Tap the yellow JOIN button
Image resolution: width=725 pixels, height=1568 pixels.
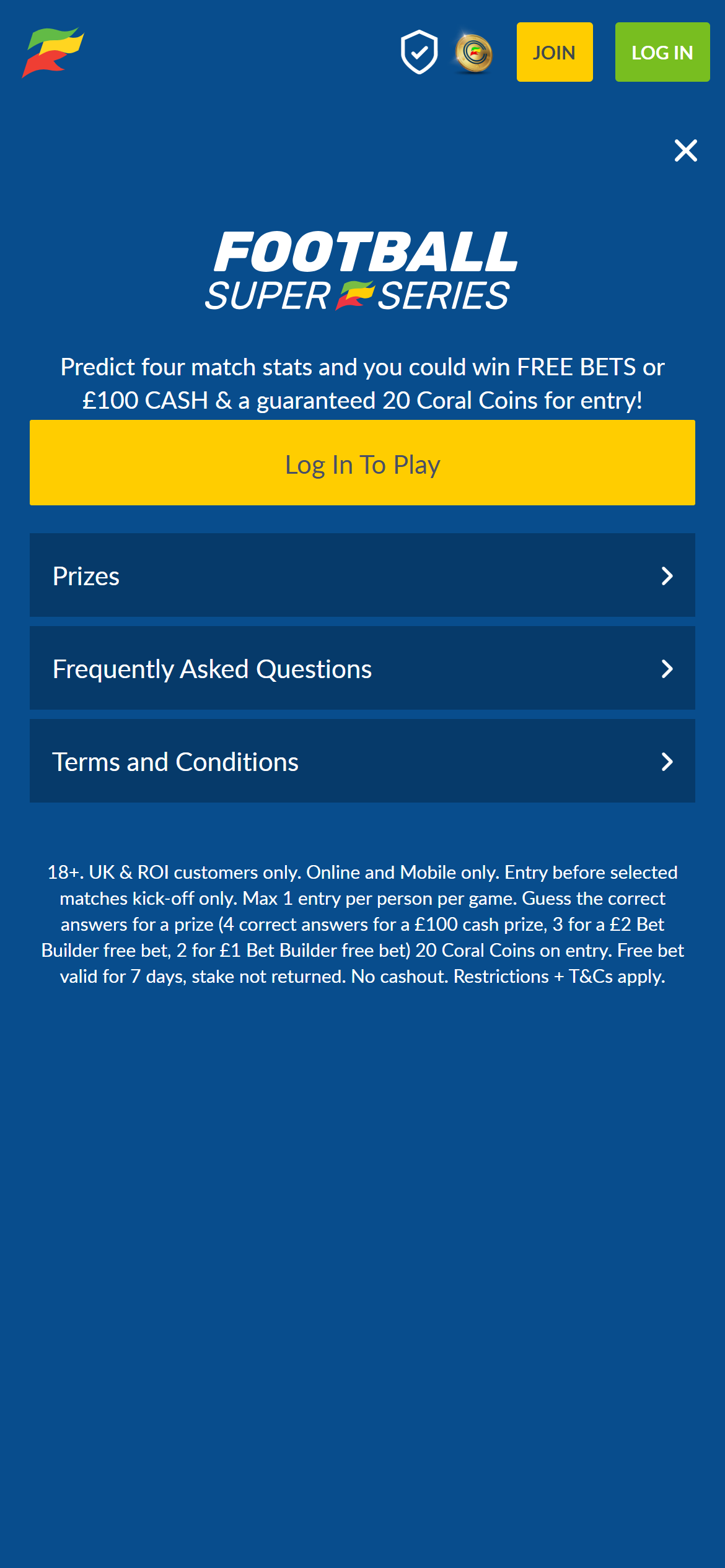[x=555, y=52]
